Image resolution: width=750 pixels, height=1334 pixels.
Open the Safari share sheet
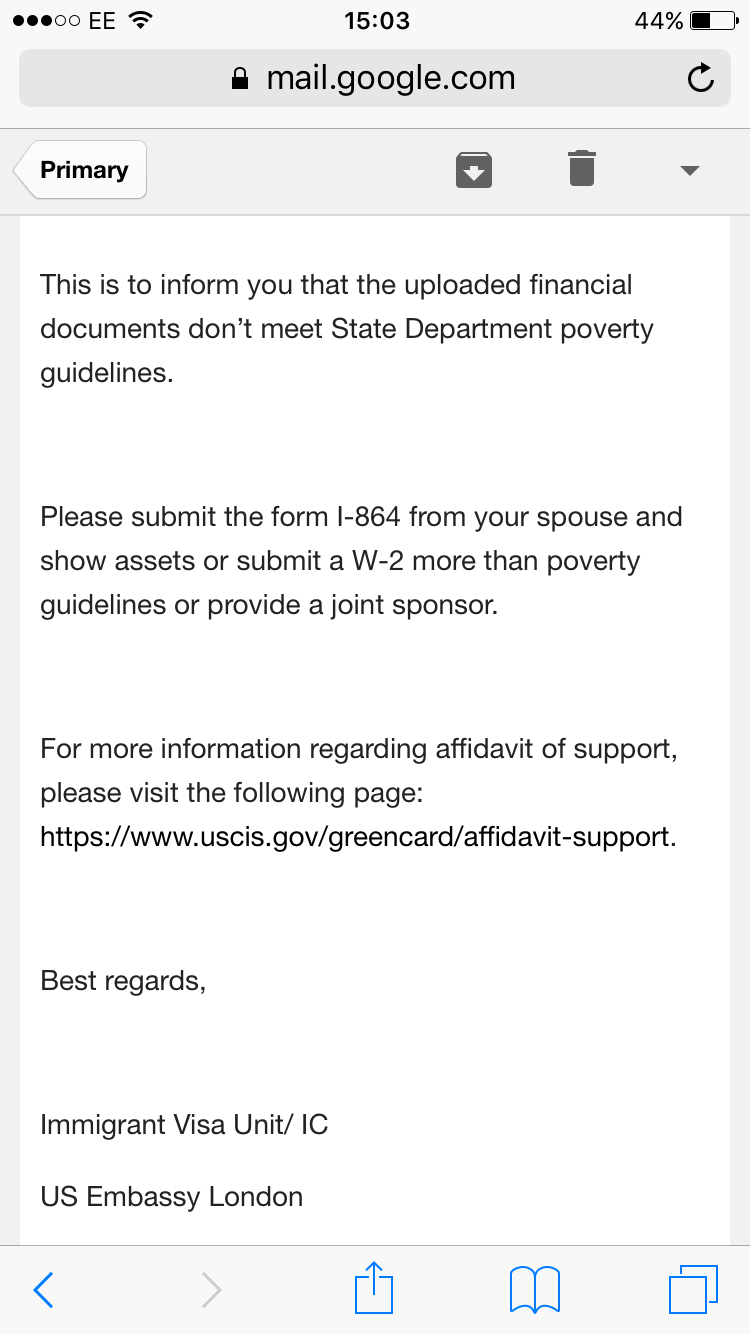(x=375, y=1288)
